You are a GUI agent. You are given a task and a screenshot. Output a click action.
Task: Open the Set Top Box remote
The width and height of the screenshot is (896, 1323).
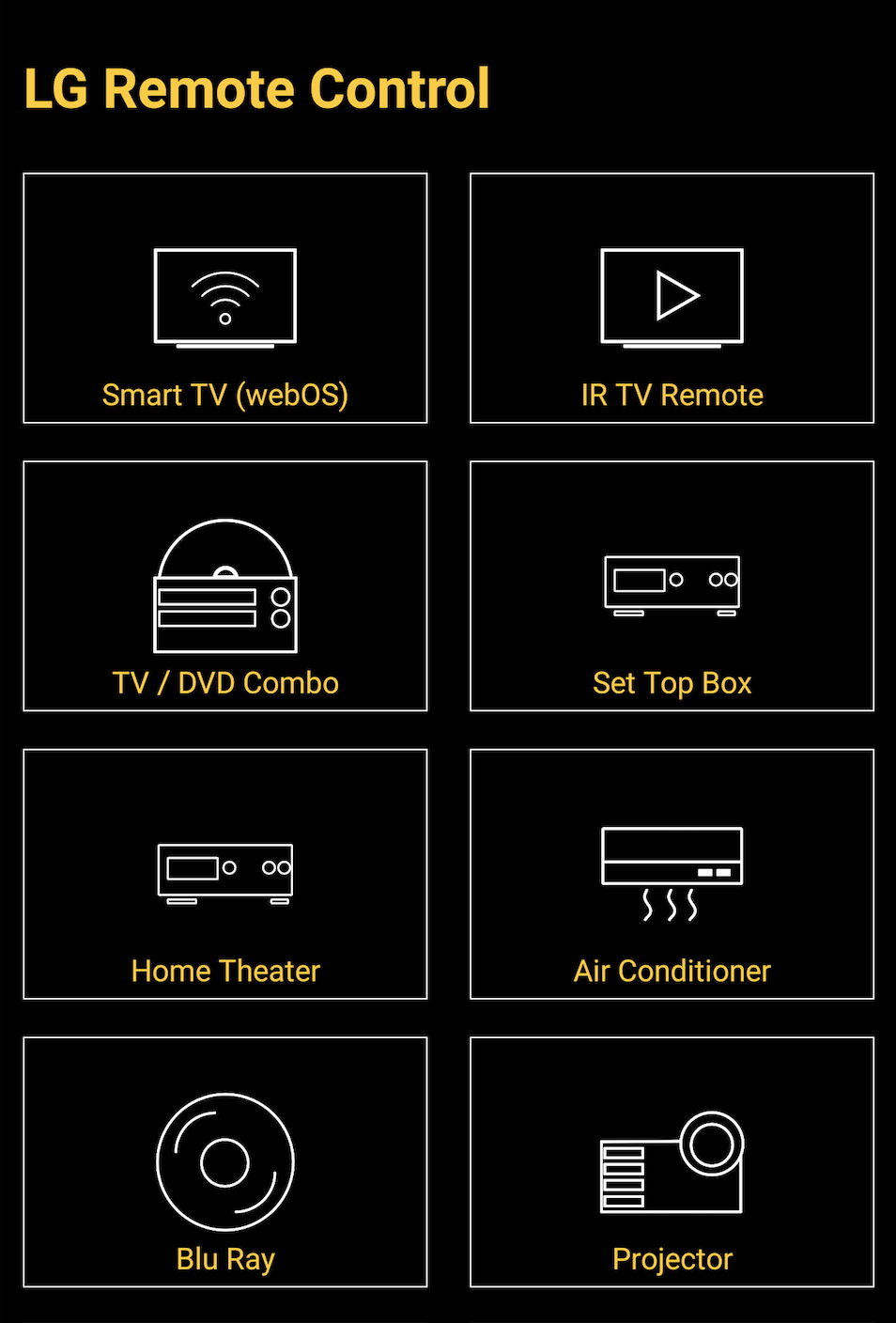tap(672, 586)
